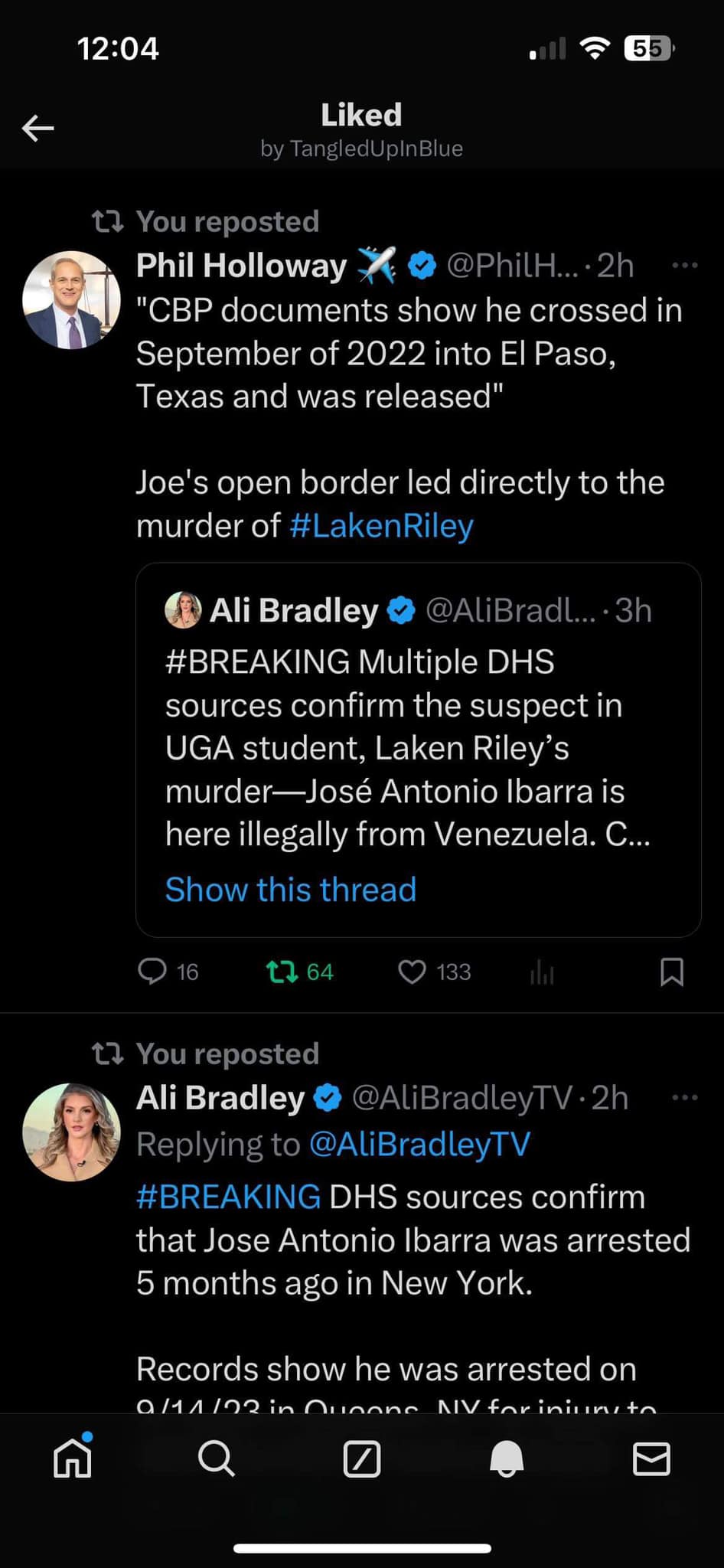This screenshot has width=724, height=1568.
Task: Open the @AliBradleyTV mention link
Action: (419, 1145)
